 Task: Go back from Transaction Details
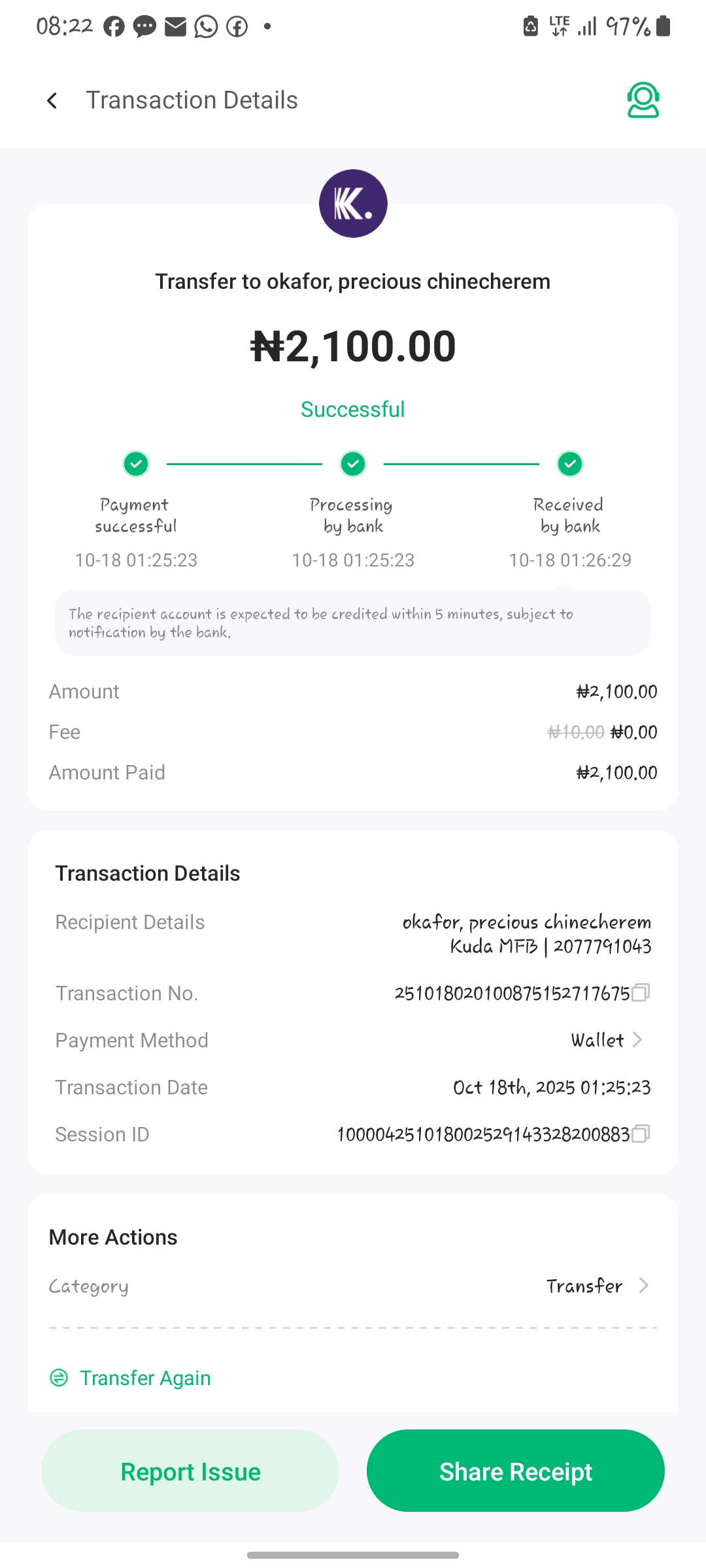coord(52,101)
